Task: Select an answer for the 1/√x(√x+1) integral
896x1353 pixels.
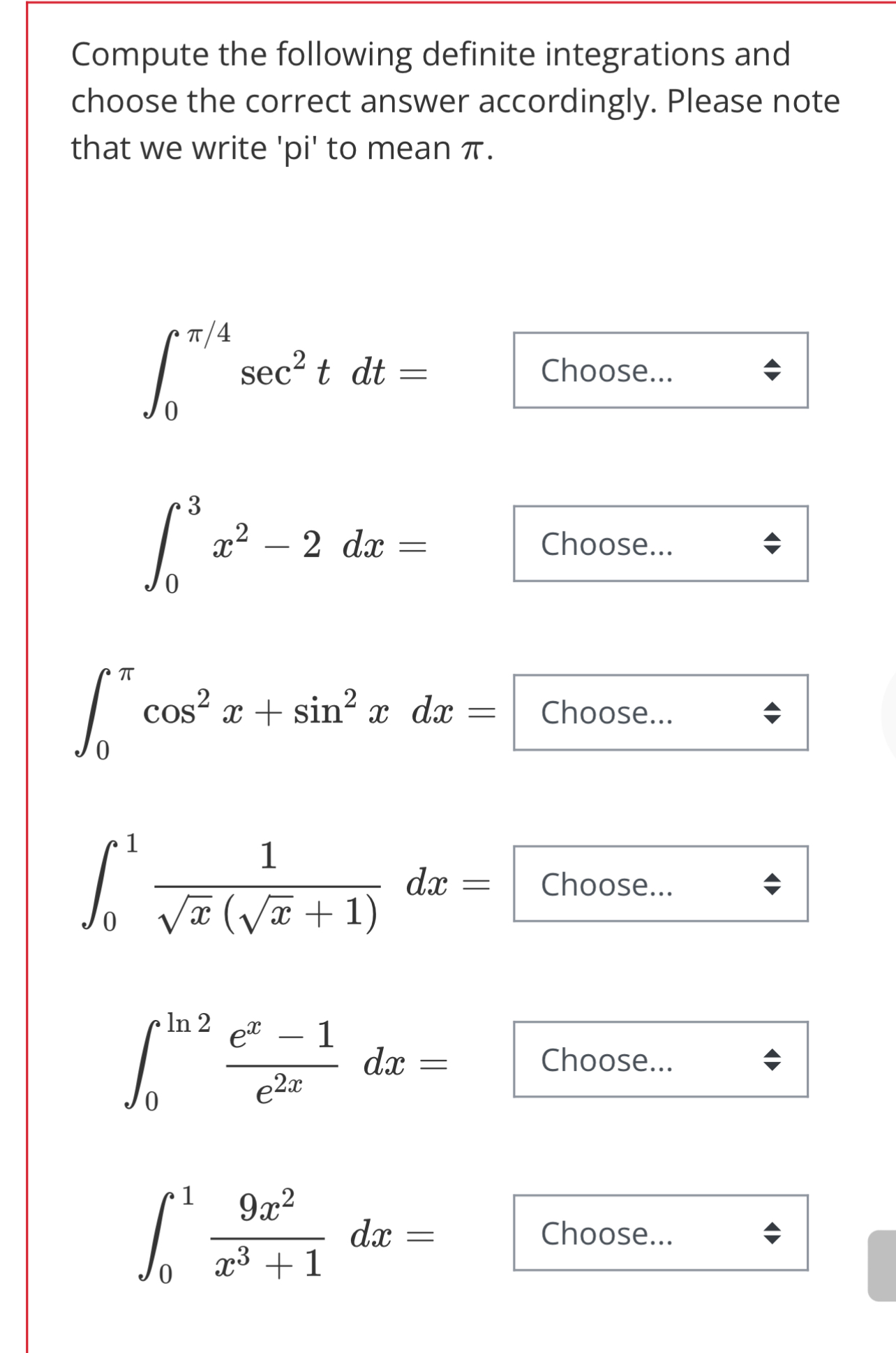Action: coord(660,884)
